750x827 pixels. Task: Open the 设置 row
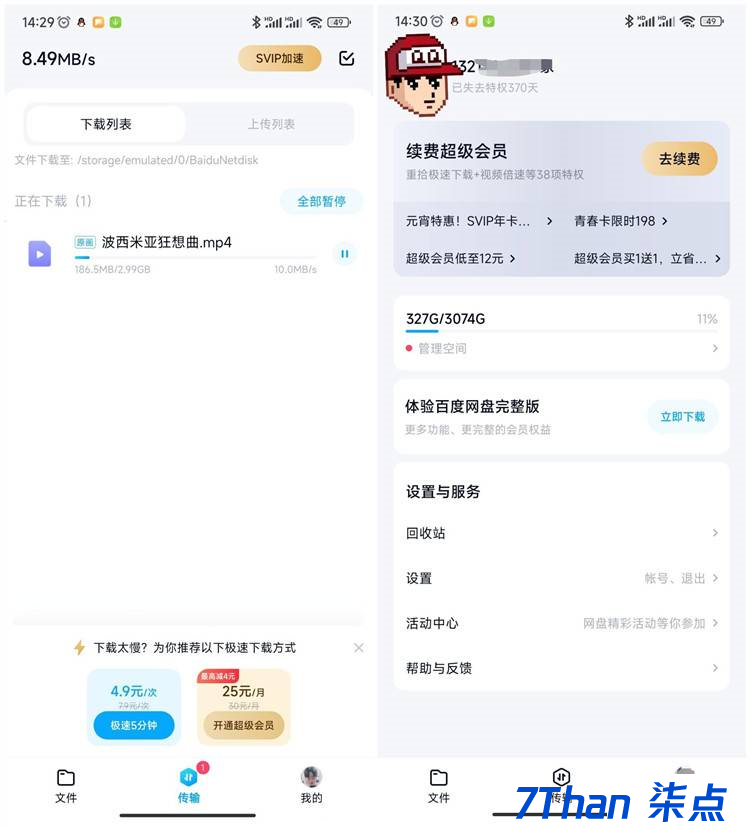[560, 578]
